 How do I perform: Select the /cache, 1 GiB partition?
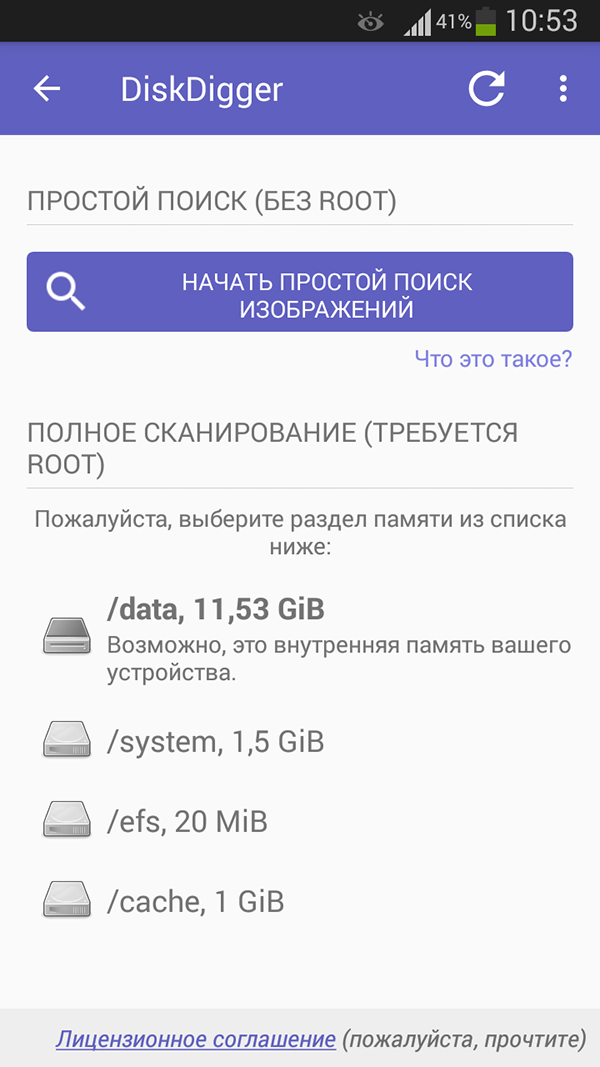[x=195, y=902]
